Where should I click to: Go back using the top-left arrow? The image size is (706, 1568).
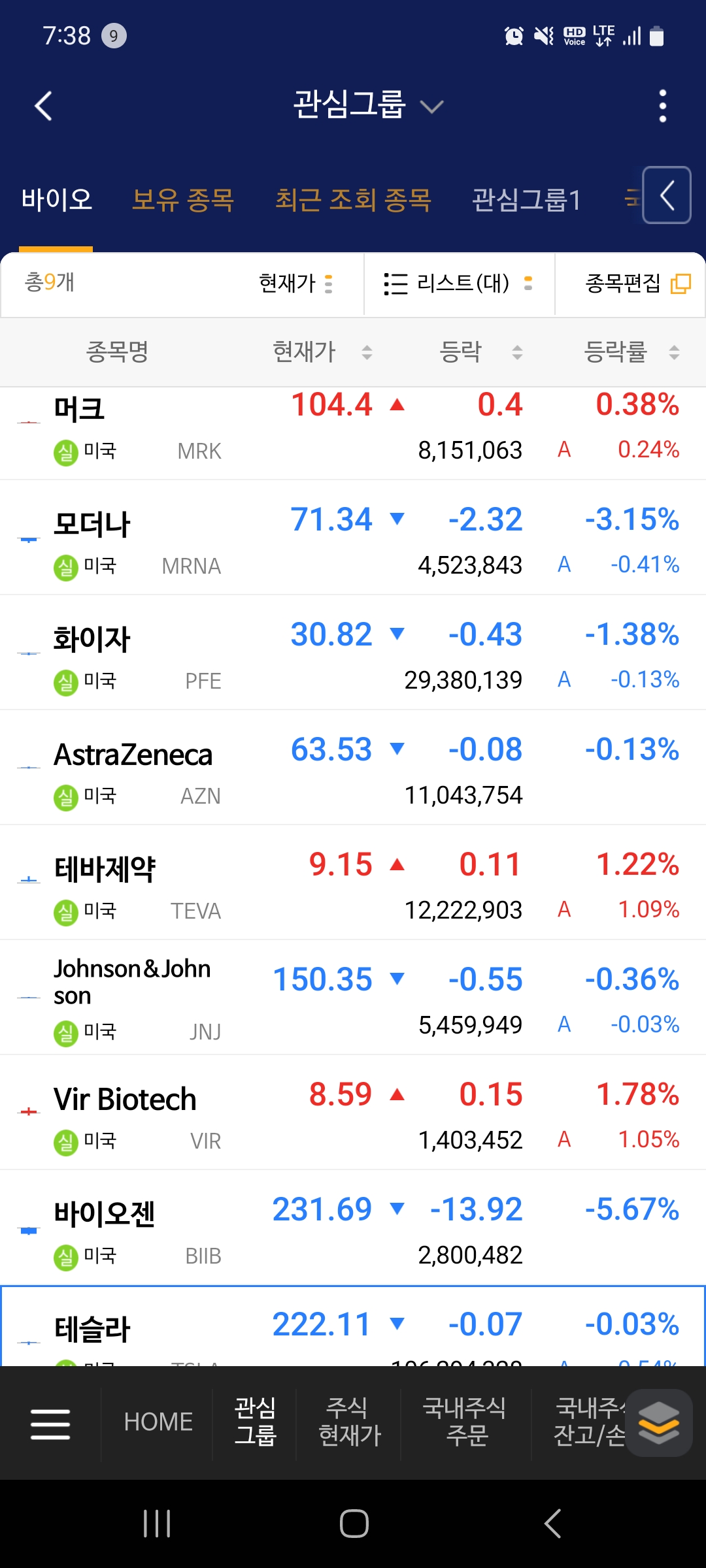pos(43,106)
